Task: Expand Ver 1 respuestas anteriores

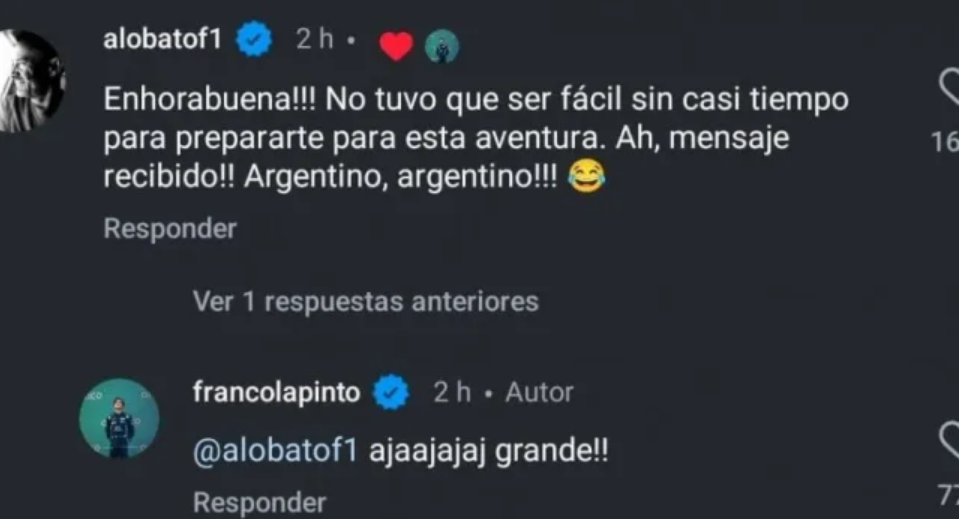Action: click(x=365, y=301)
